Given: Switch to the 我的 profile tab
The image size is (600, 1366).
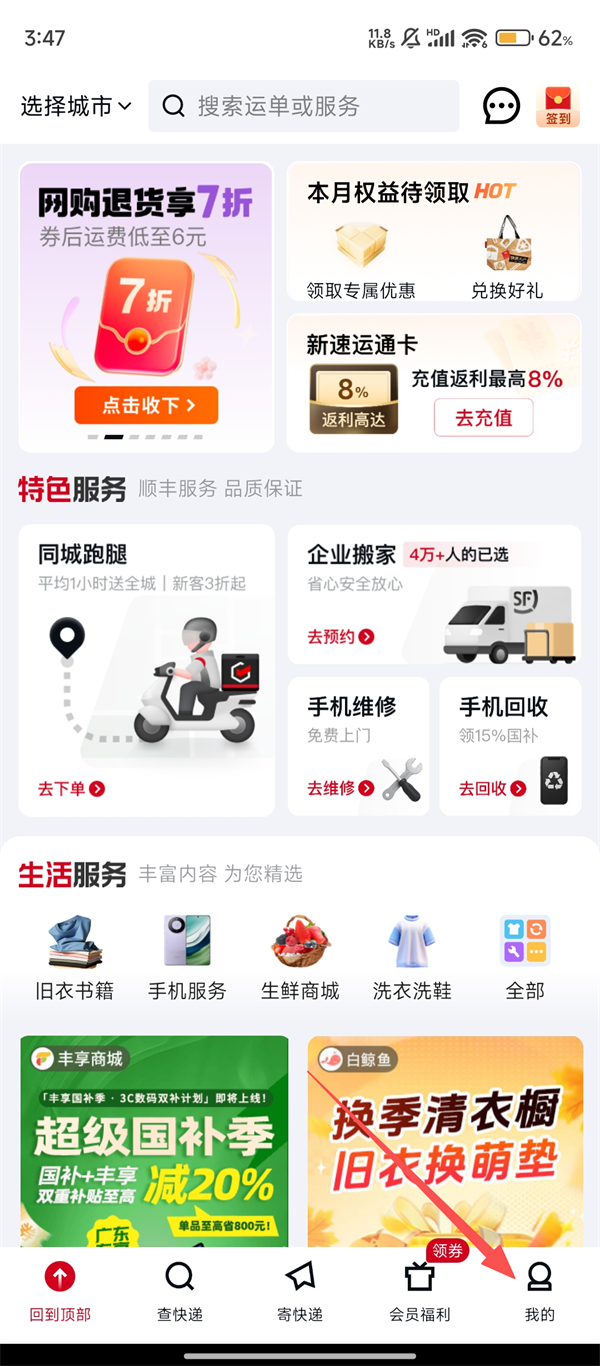Looking at the screenshot, I should click(x=539, y=1291).
